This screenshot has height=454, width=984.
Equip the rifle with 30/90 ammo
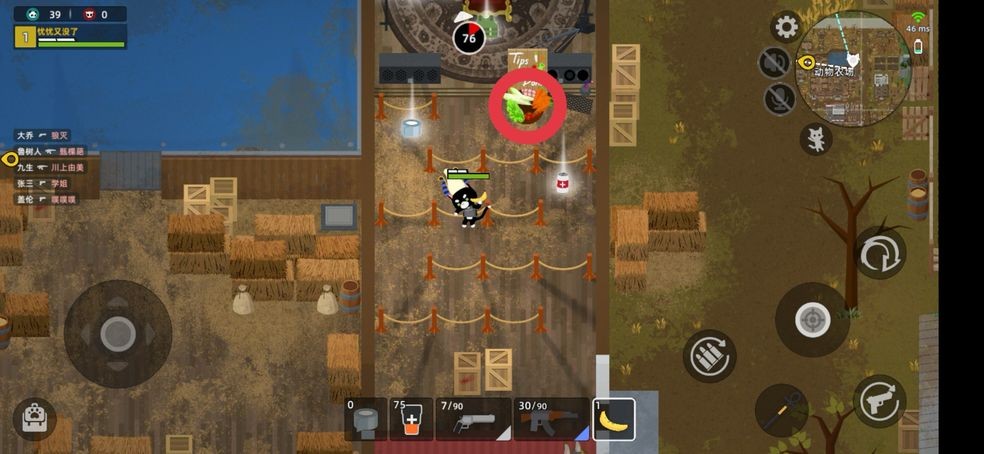tap(551, 419)
